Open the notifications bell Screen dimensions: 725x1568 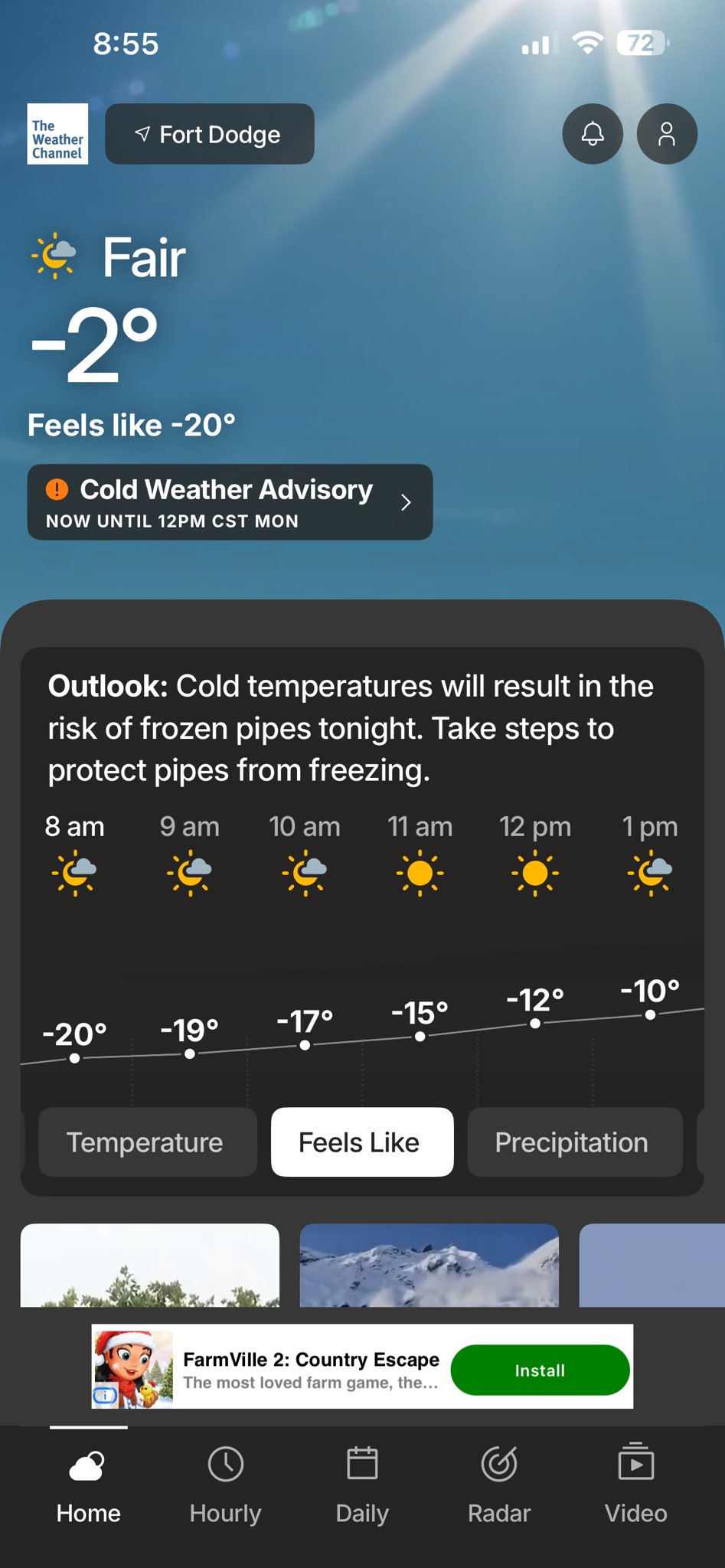tap(592, 134)
